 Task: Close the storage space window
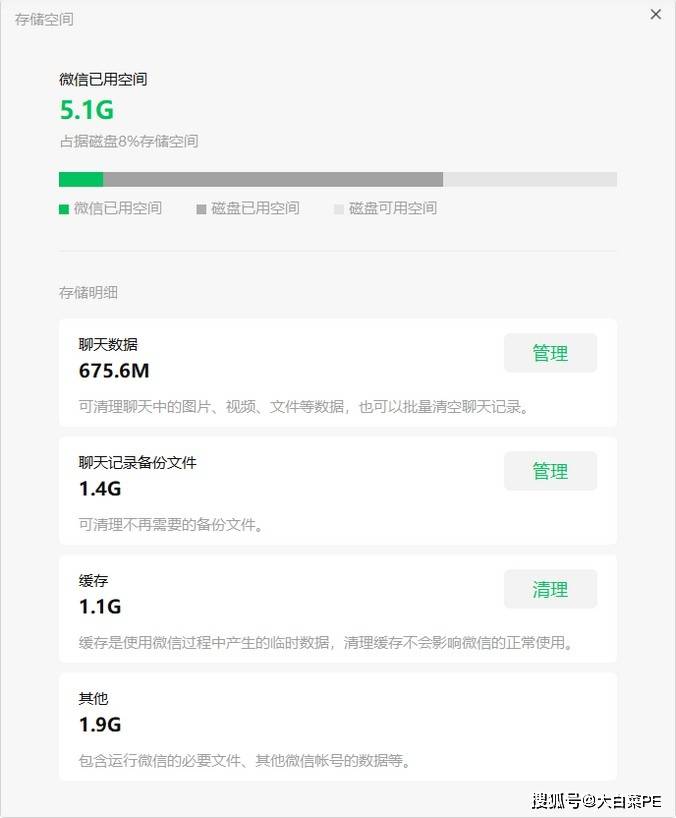(x=656, y=15)
